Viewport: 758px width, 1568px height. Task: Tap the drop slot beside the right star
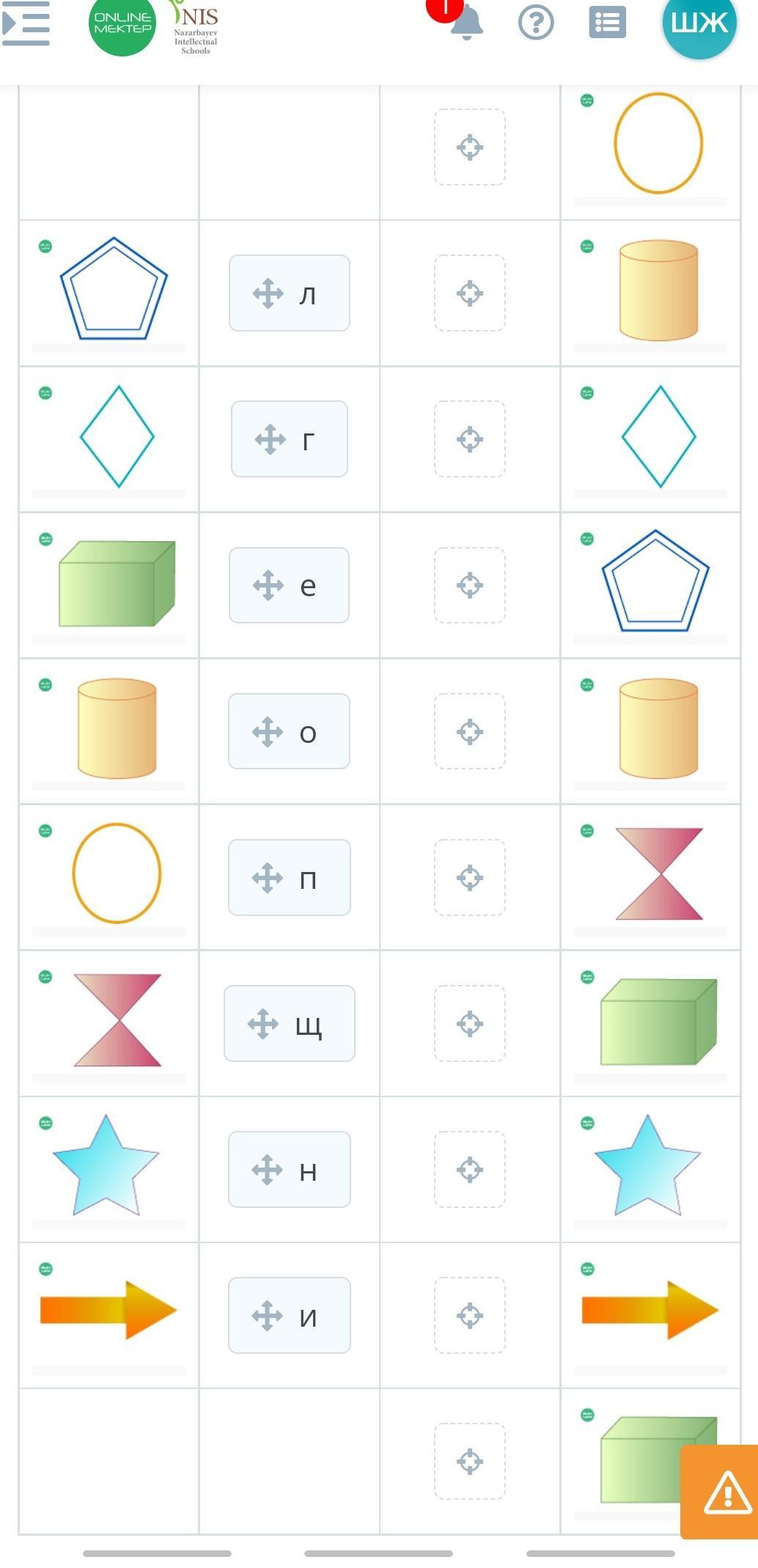click(470, 1169)
